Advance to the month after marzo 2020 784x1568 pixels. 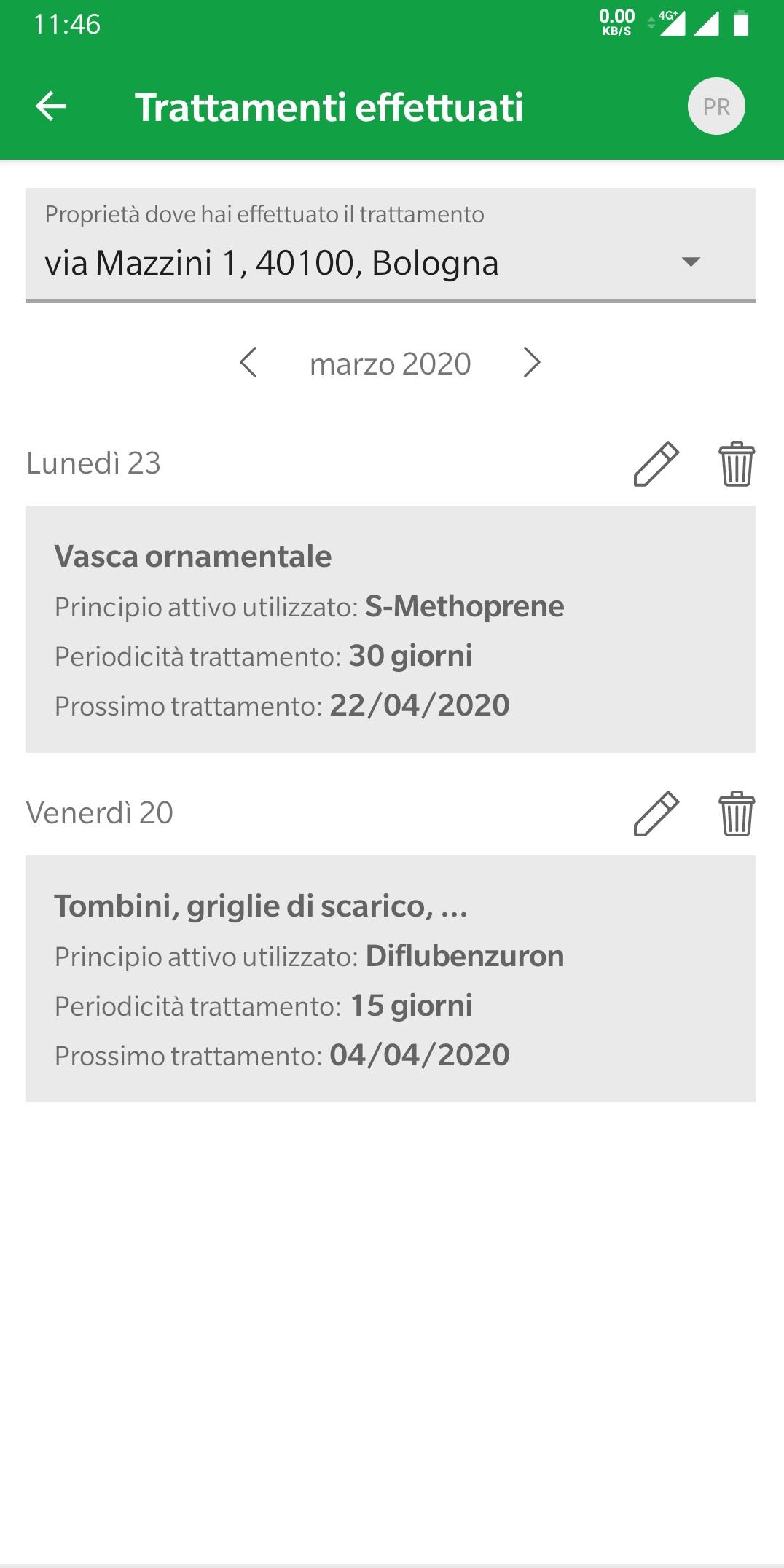coord(532,362)
